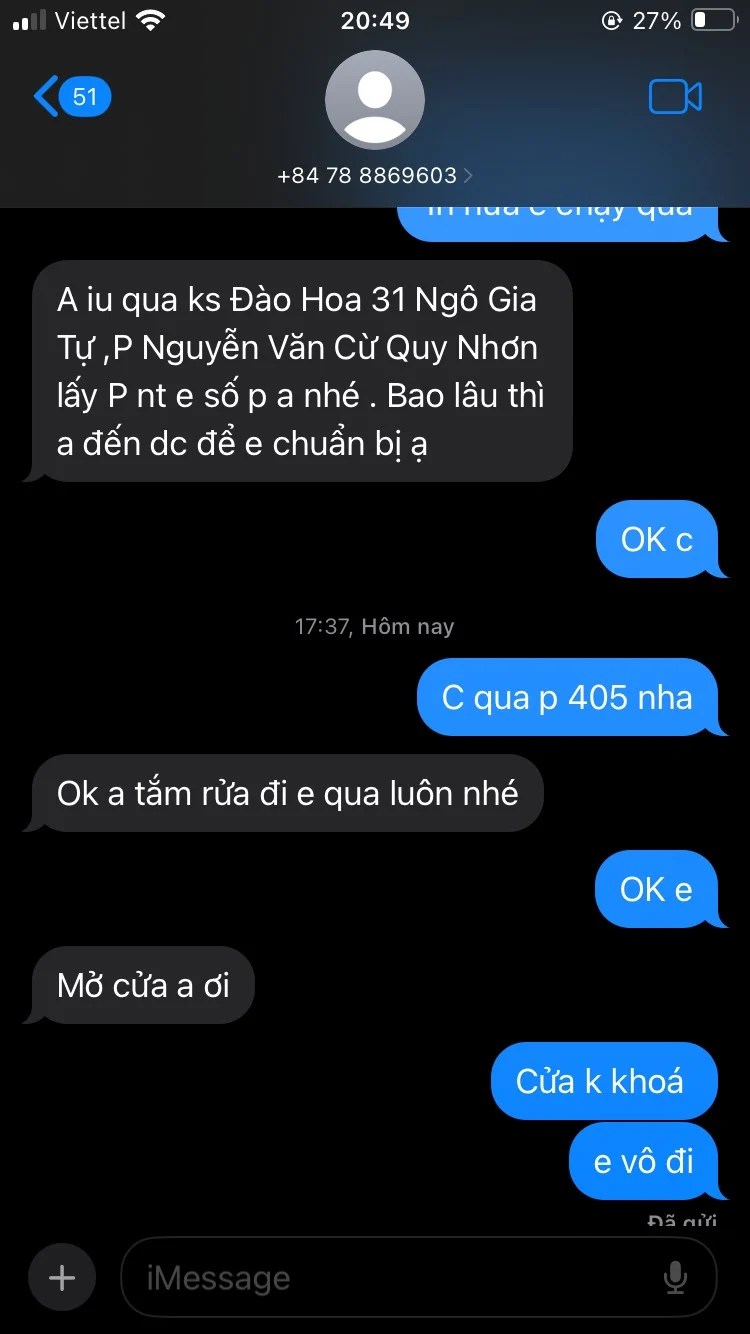Tap the microphone dictation icon
750x1334 pixels.
click(675, 1277)
